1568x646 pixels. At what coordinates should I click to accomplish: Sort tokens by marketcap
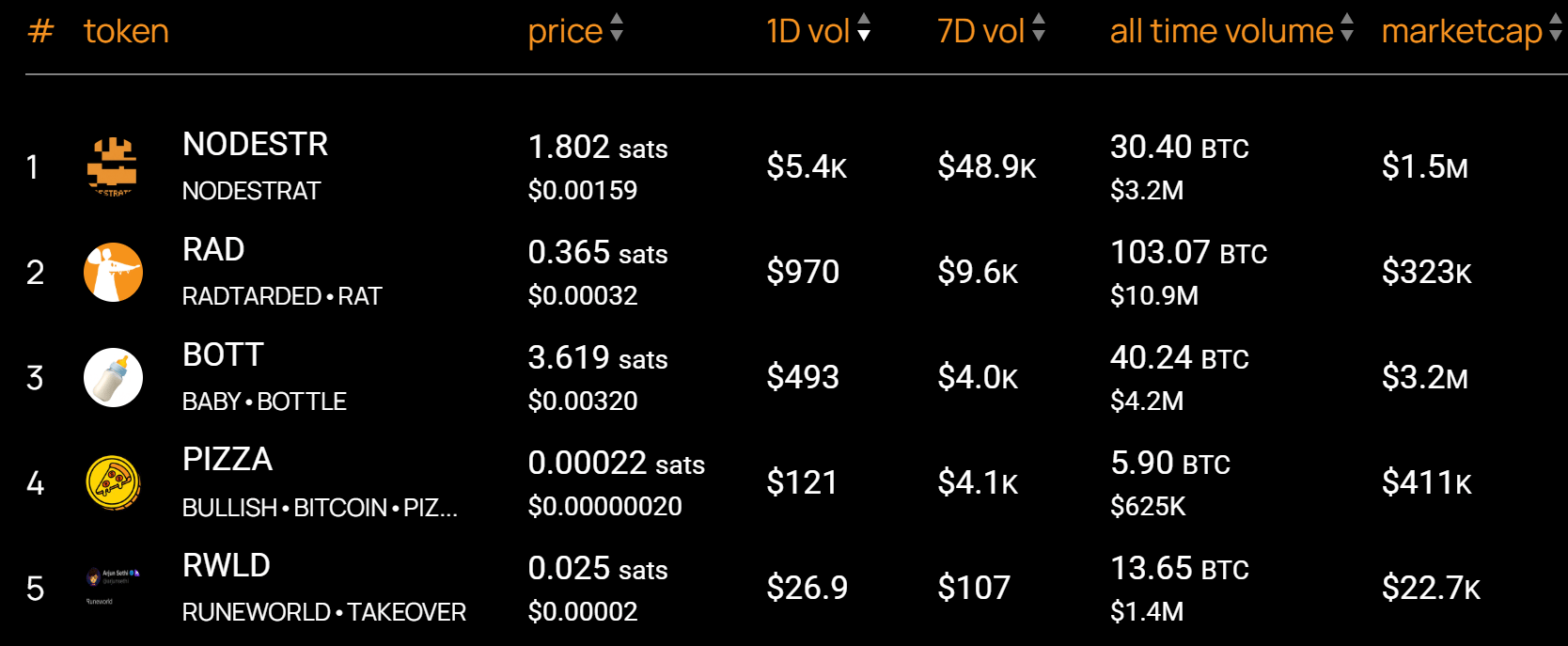point(1469,31)
